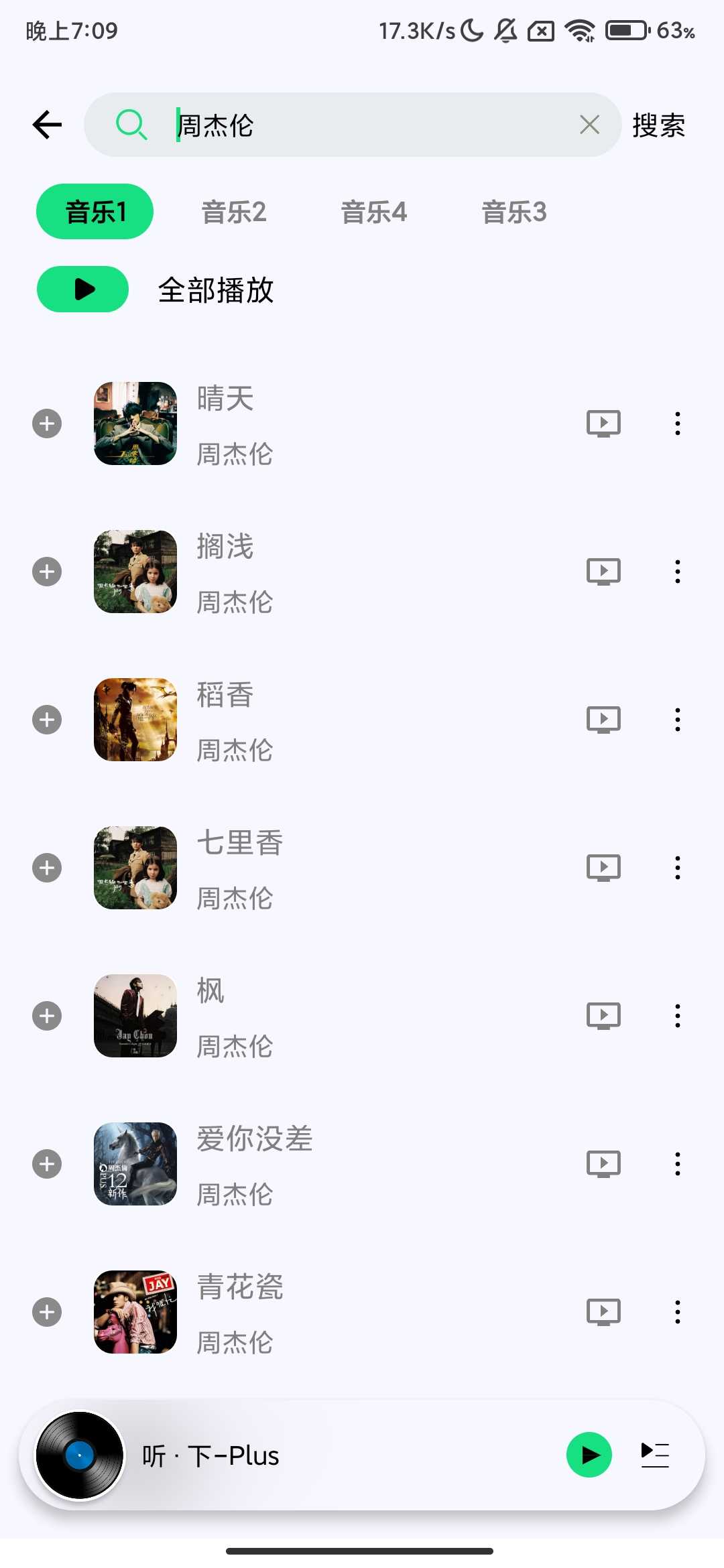The width and height of the screenshot is (724, 1568).
Task: Switch to the 音乐2 tab
Action: pyautogui.click(x=234, y=212)
